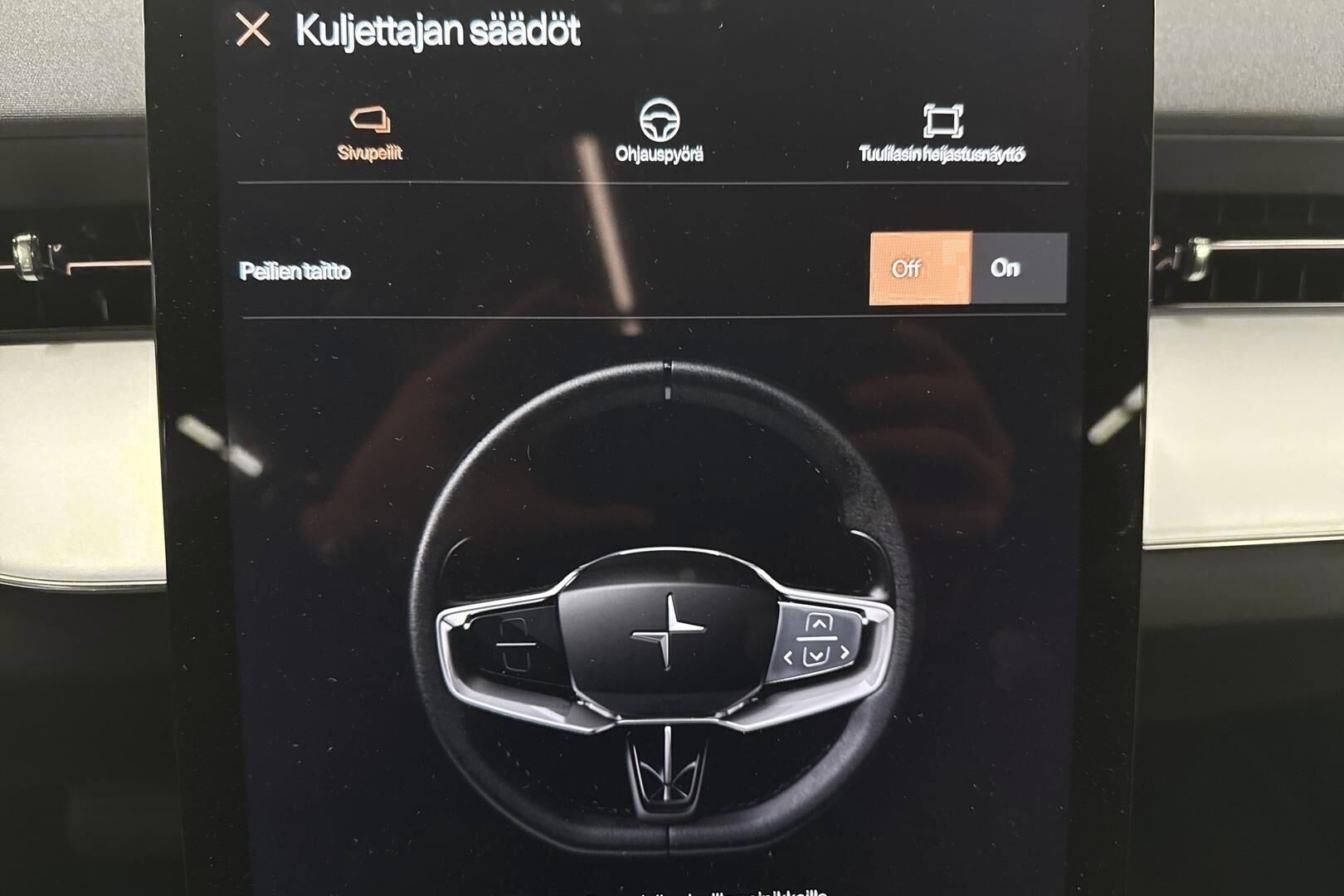The image size is (1344, 896).
Task: Open the Tuulilasin heijastusnäyttö tab
Action: [x=942, y=133]
